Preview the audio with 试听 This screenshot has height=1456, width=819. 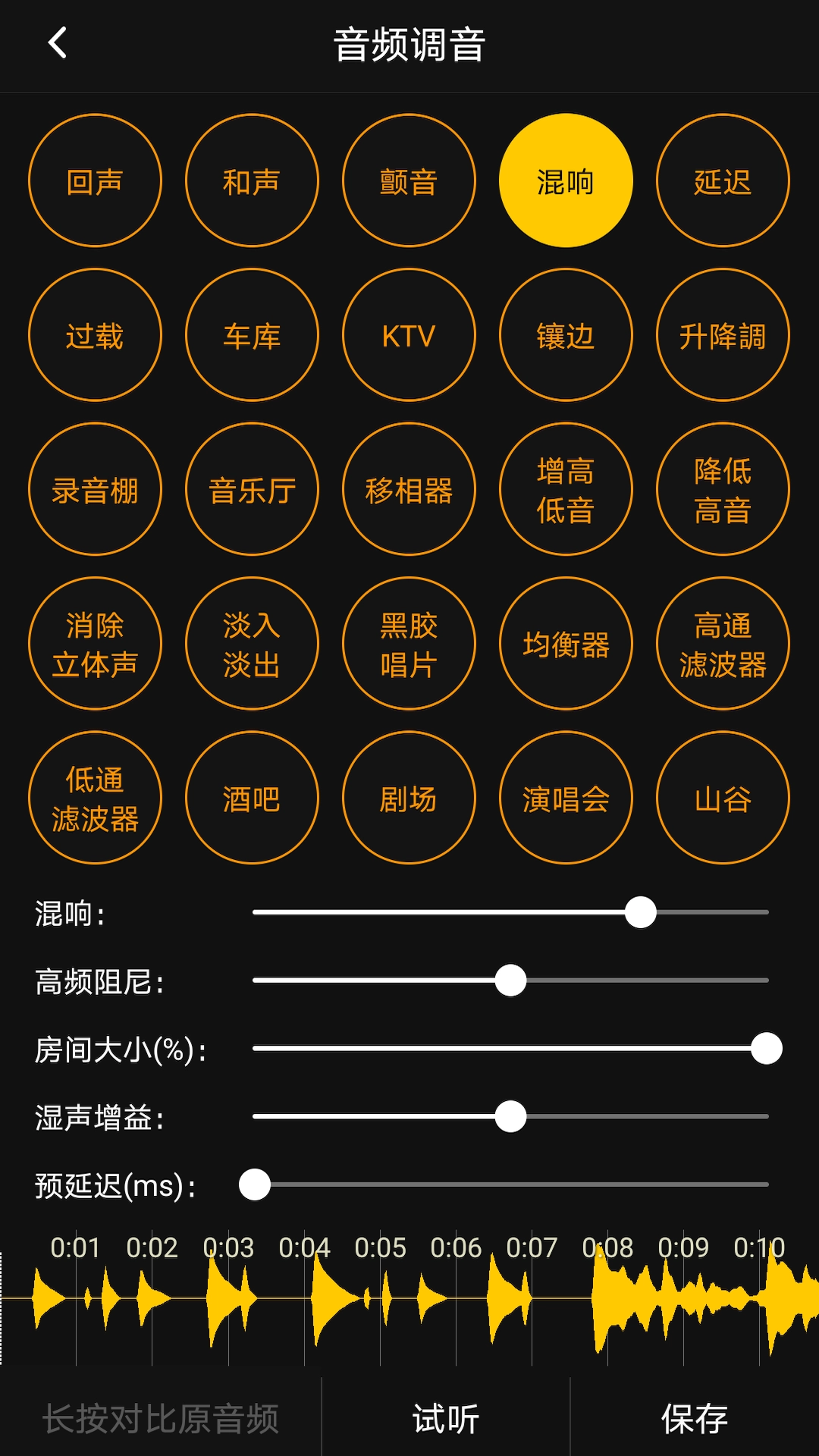click(x=445, y=1418)
